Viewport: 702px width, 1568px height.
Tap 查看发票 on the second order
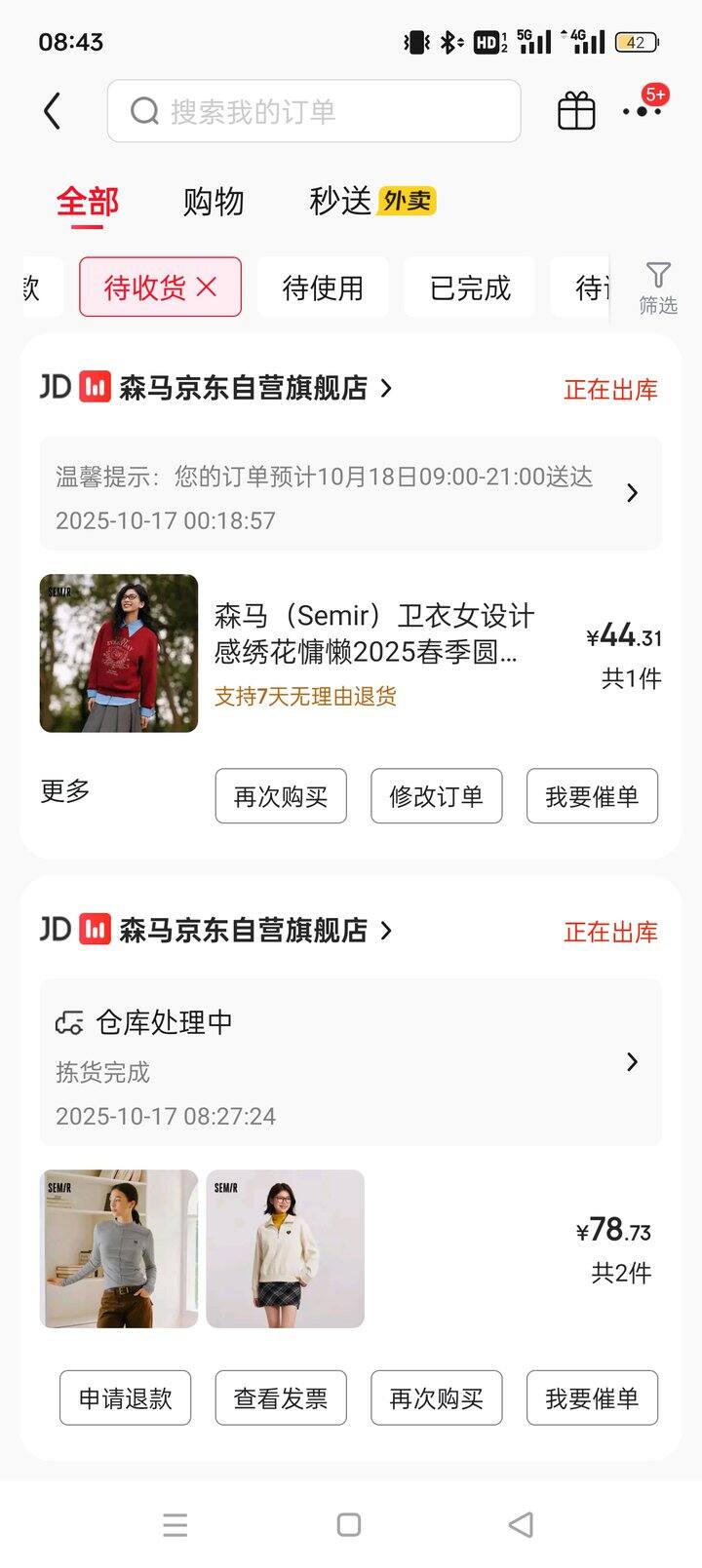point(280,1397)
